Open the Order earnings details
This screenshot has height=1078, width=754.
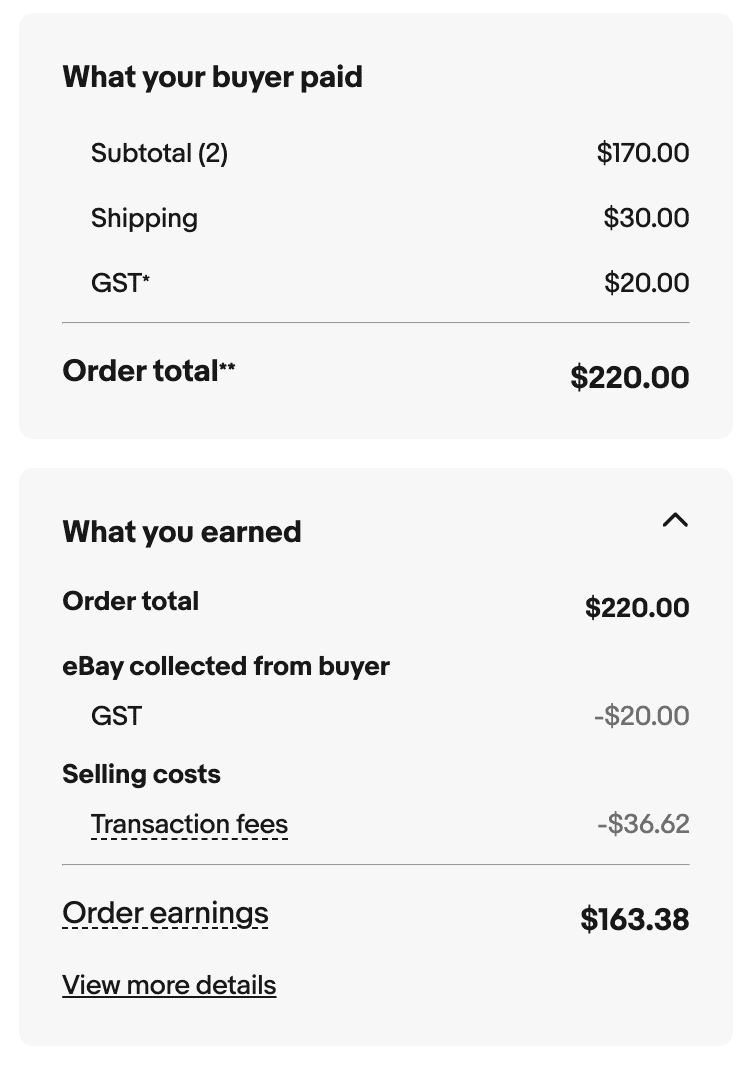tap(165, 912)
